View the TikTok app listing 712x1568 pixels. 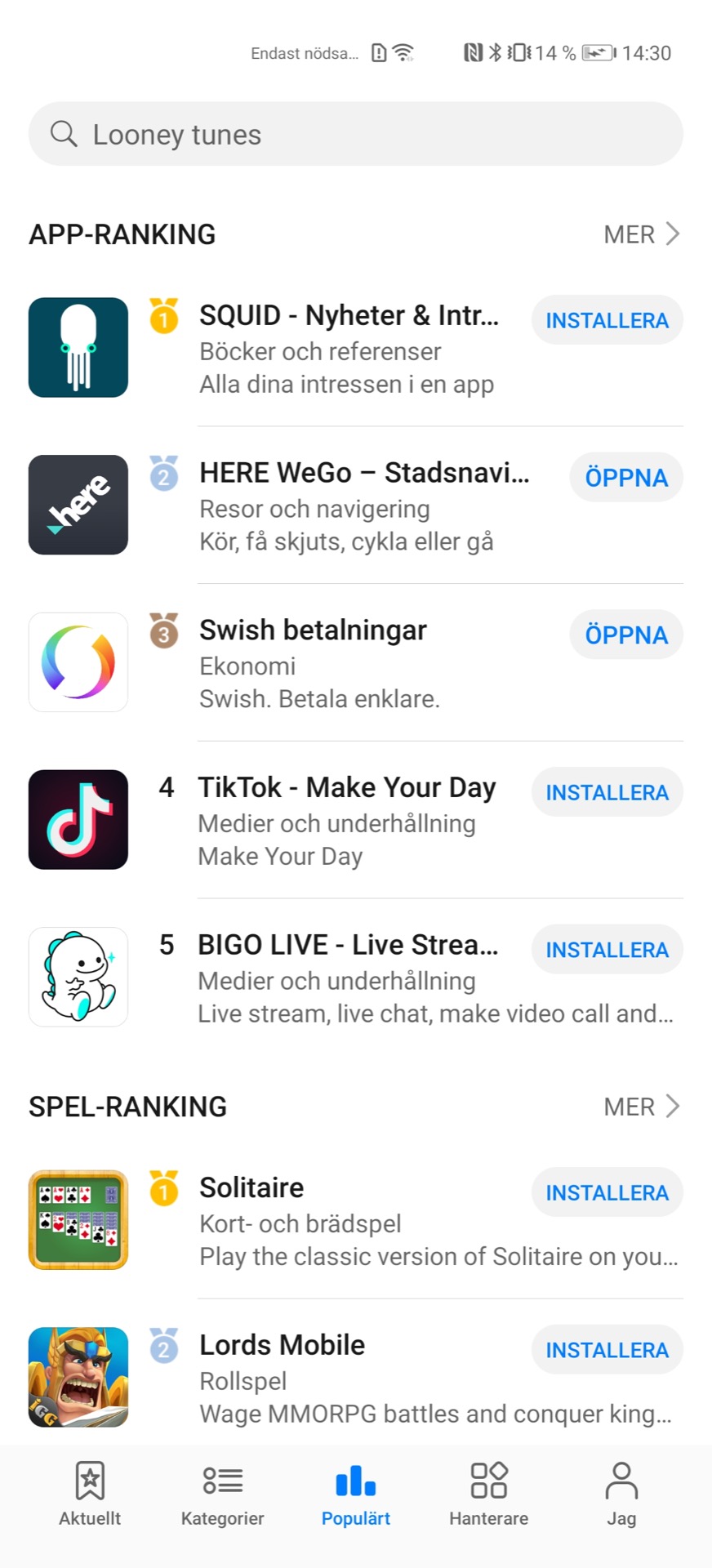point(345,822)
